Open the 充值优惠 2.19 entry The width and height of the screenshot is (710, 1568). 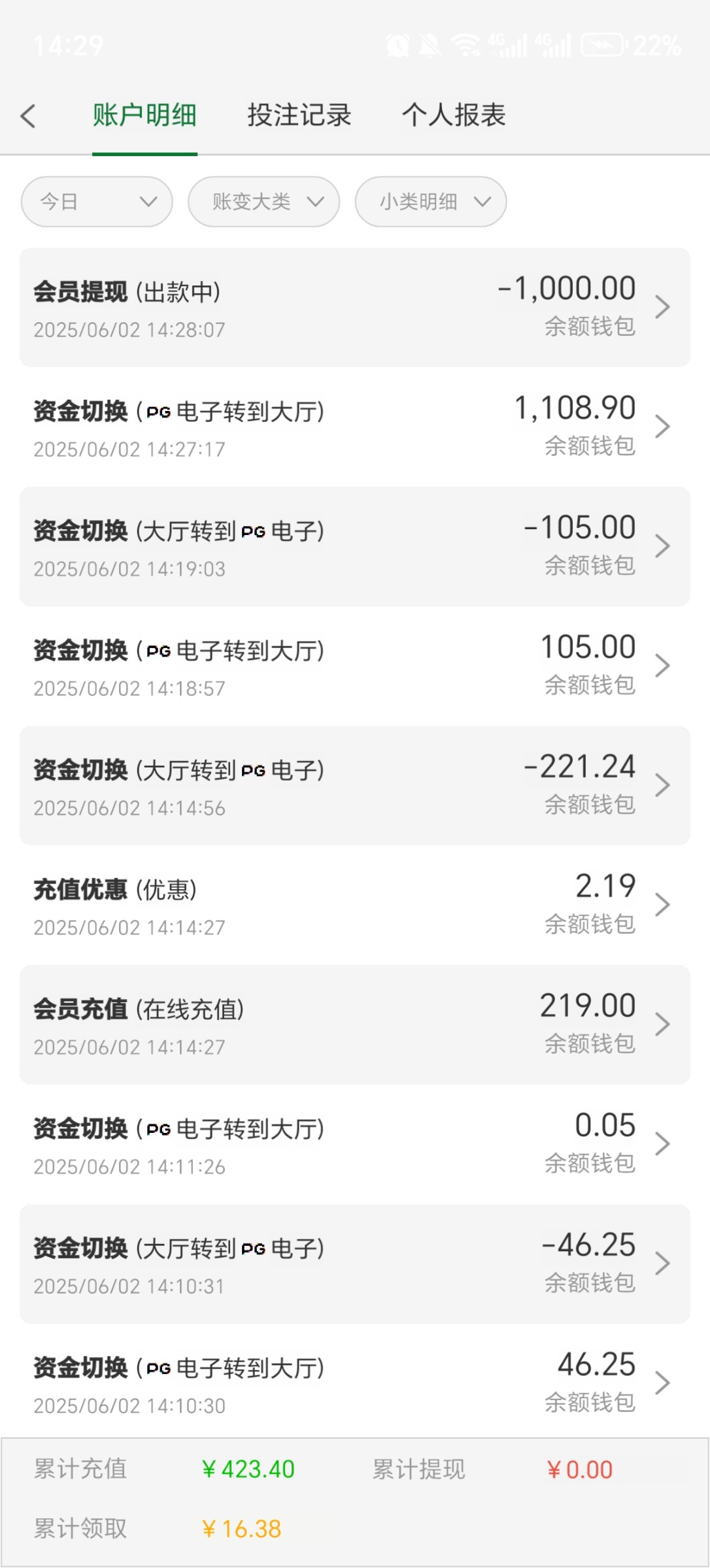355,905
